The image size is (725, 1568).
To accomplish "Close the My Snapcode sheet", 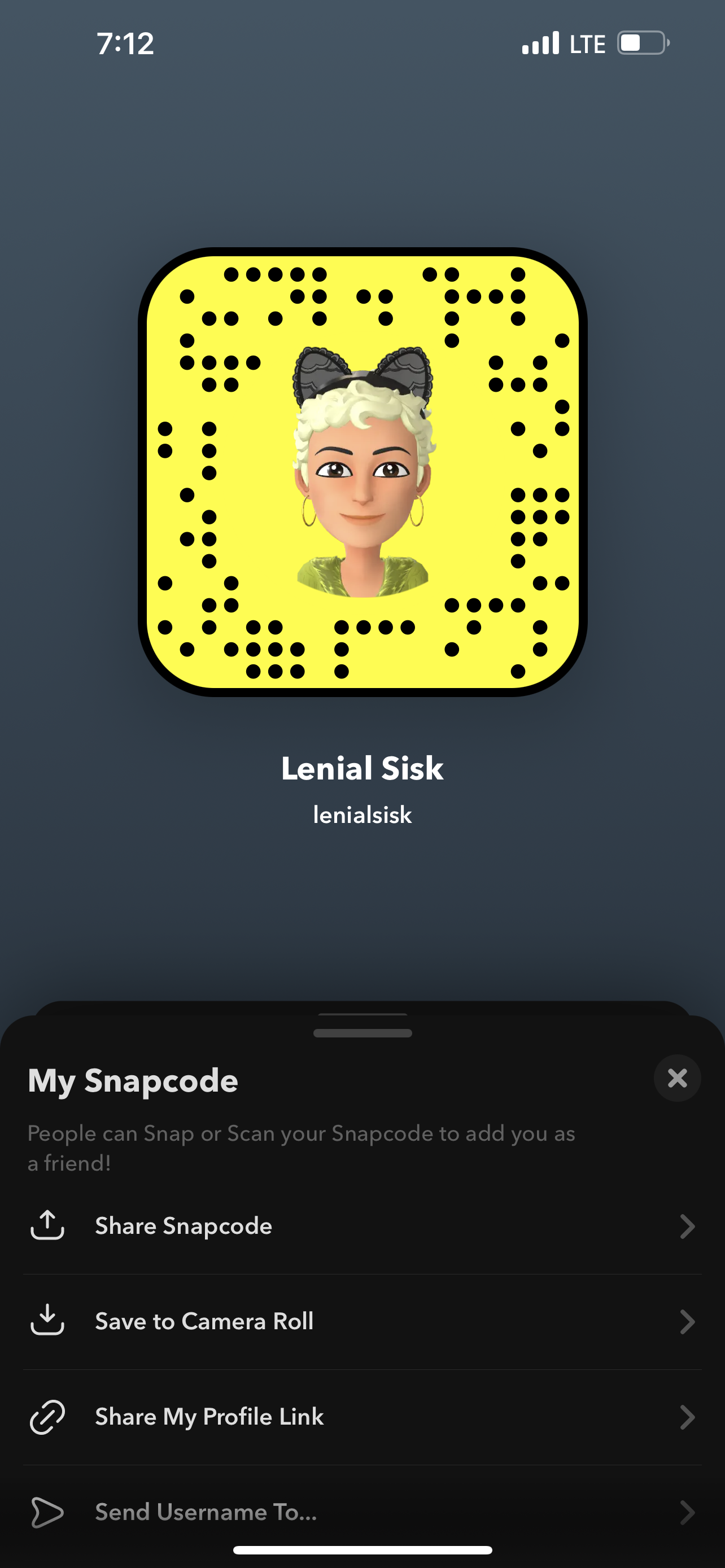I will pyautogui.click(x=677, y=1078).
